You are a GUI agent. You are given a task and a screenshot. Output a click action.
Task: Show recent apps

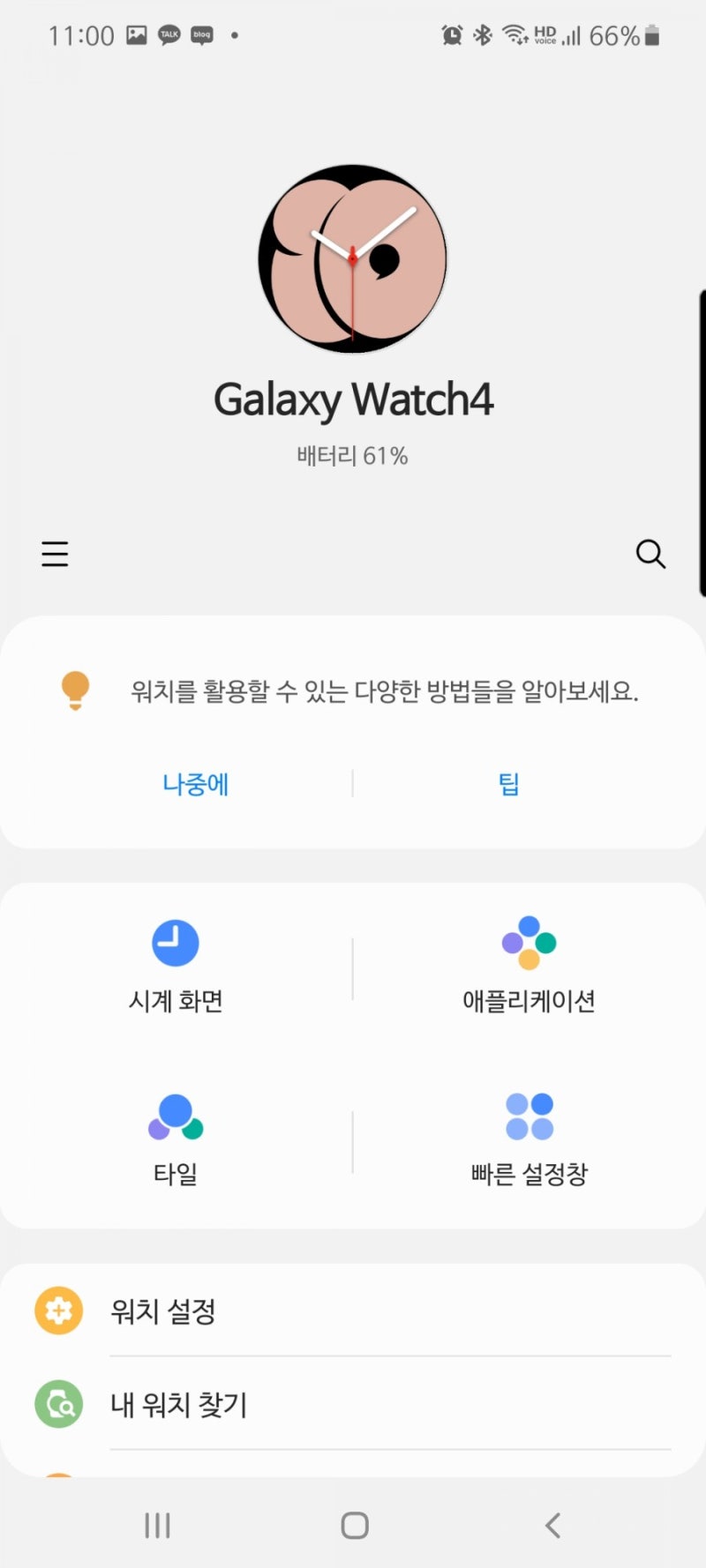[x=157, y=1525]
